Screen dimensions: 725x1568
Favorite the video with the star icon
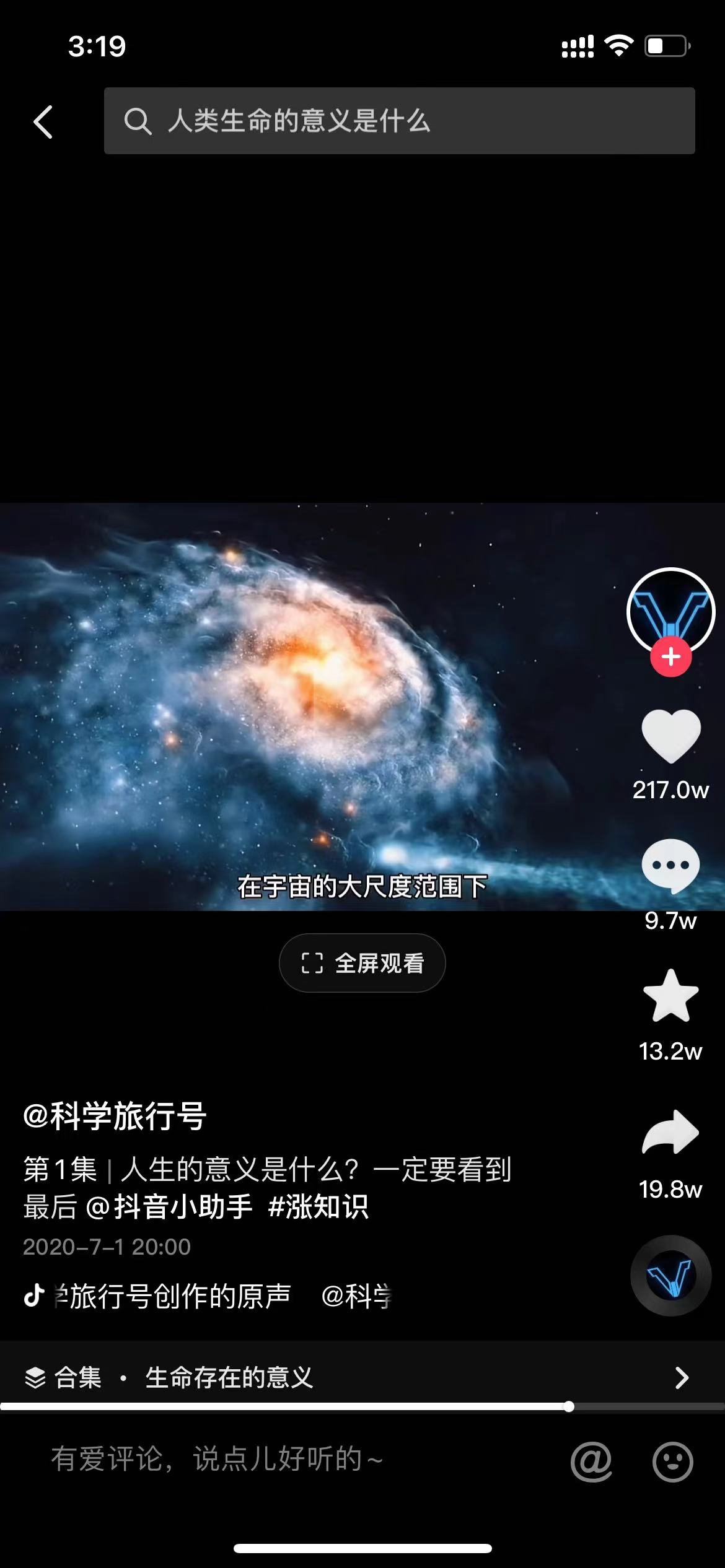click(670, 997)
